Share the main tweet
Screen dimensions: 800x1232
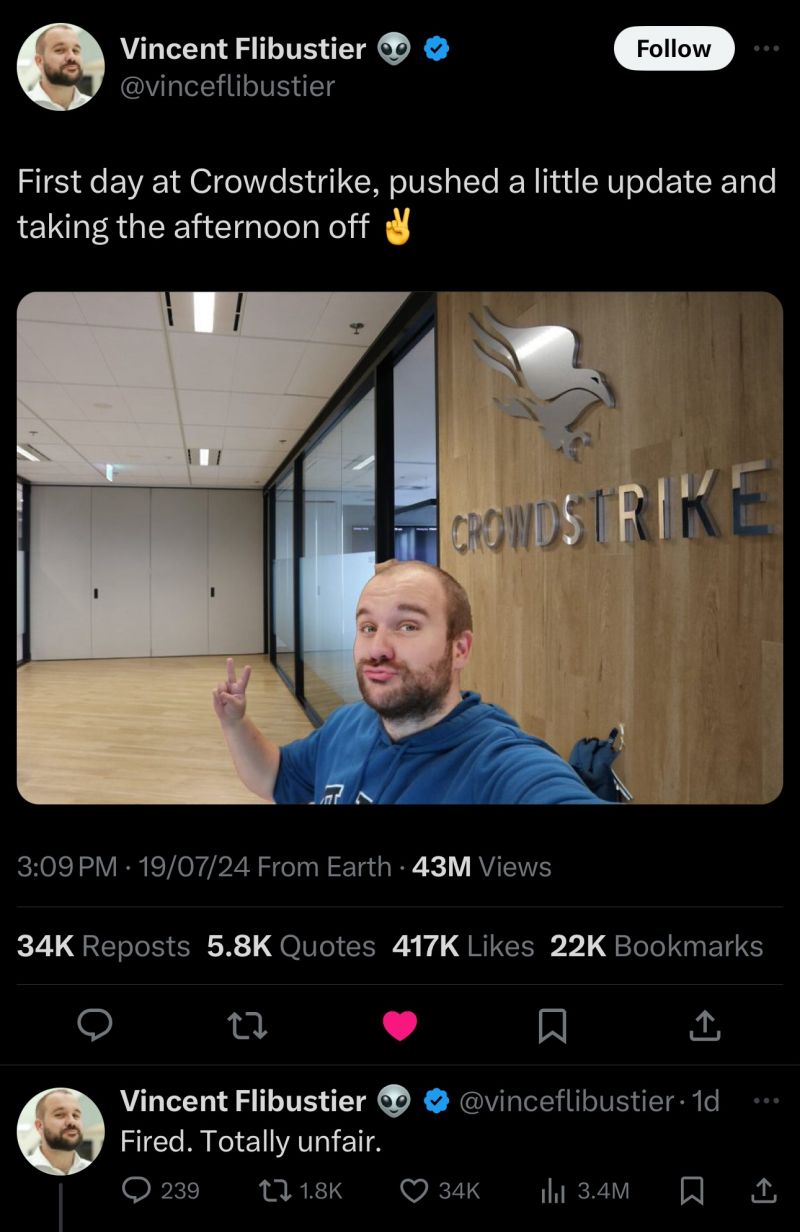click(705, 1025)
